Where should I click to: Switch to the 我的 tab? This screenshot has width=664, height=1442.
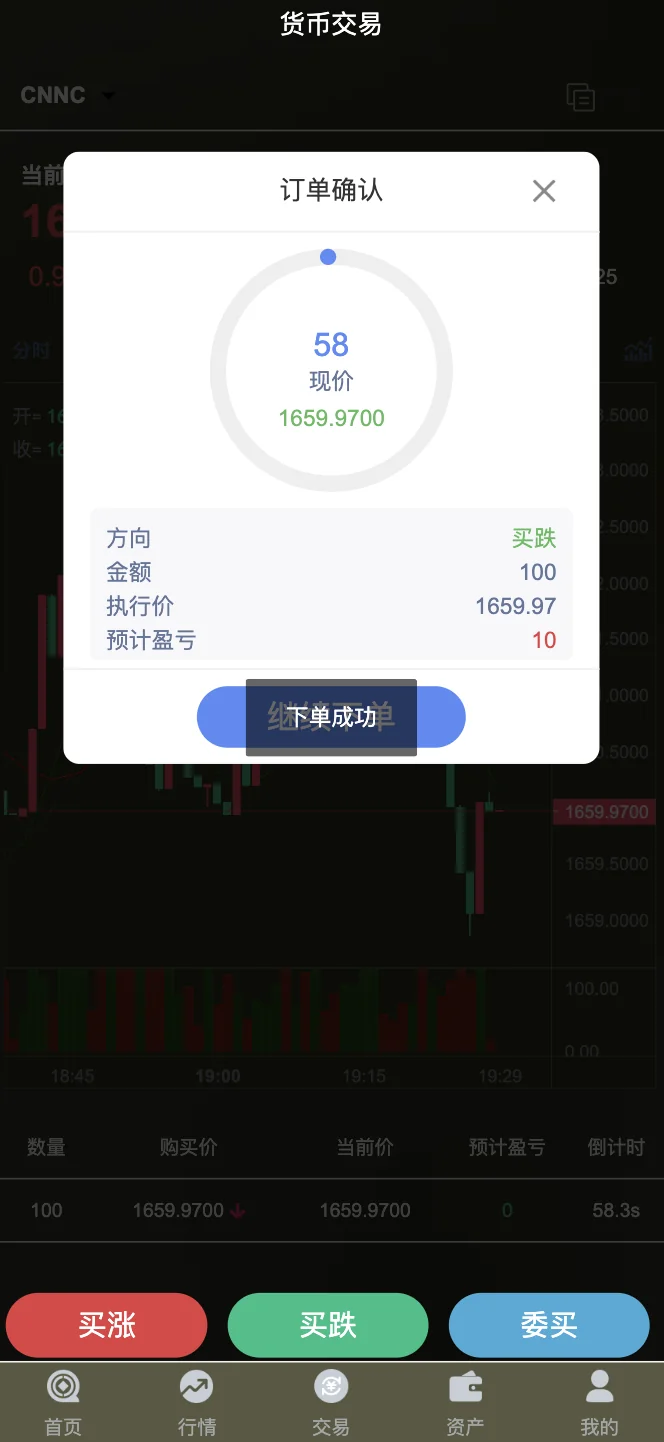[x=599, y=1402]
